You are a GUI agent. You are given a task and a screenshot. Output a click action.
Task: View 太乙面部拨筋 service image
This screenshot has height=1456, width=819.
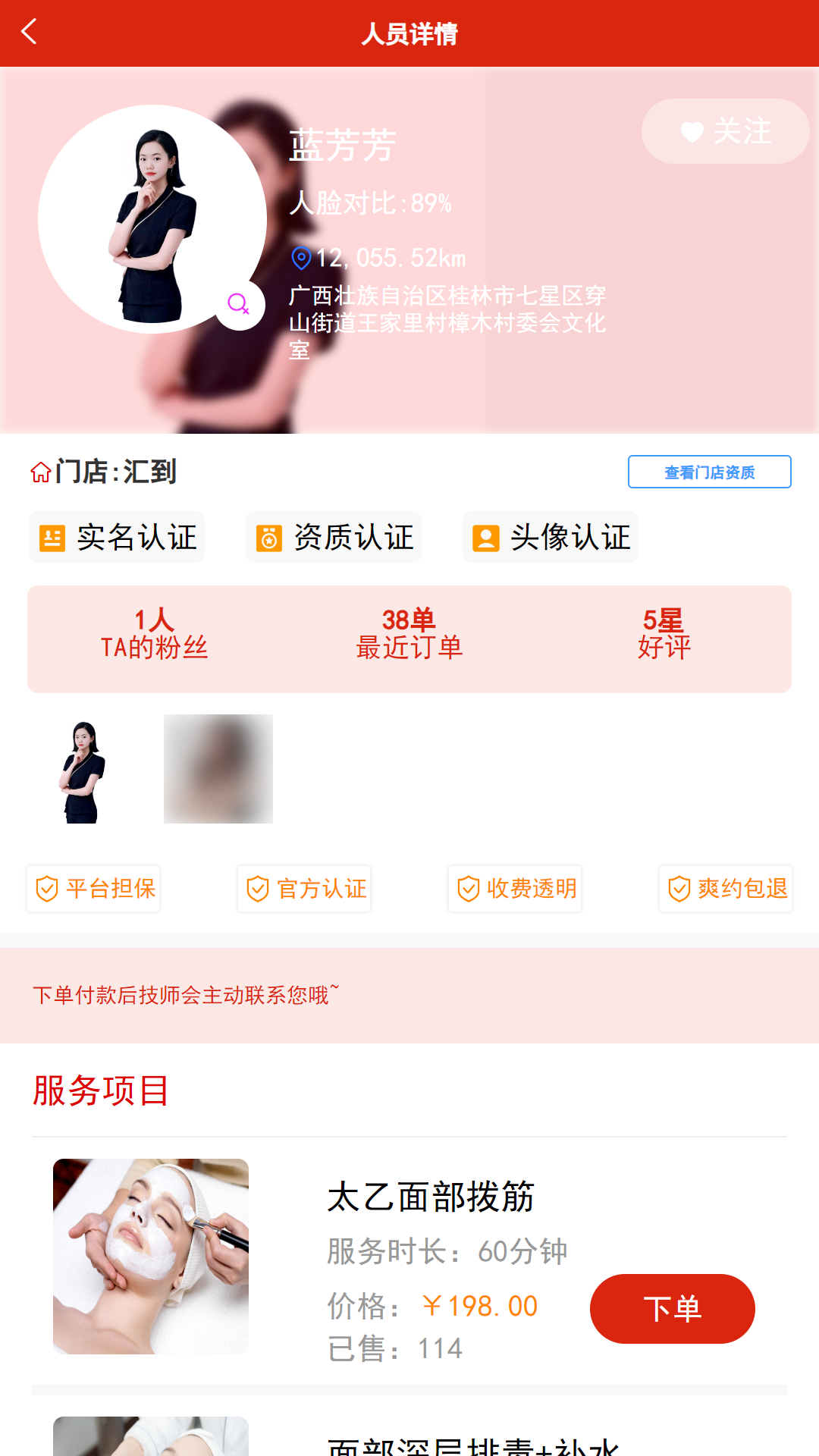coord(151,1256)
